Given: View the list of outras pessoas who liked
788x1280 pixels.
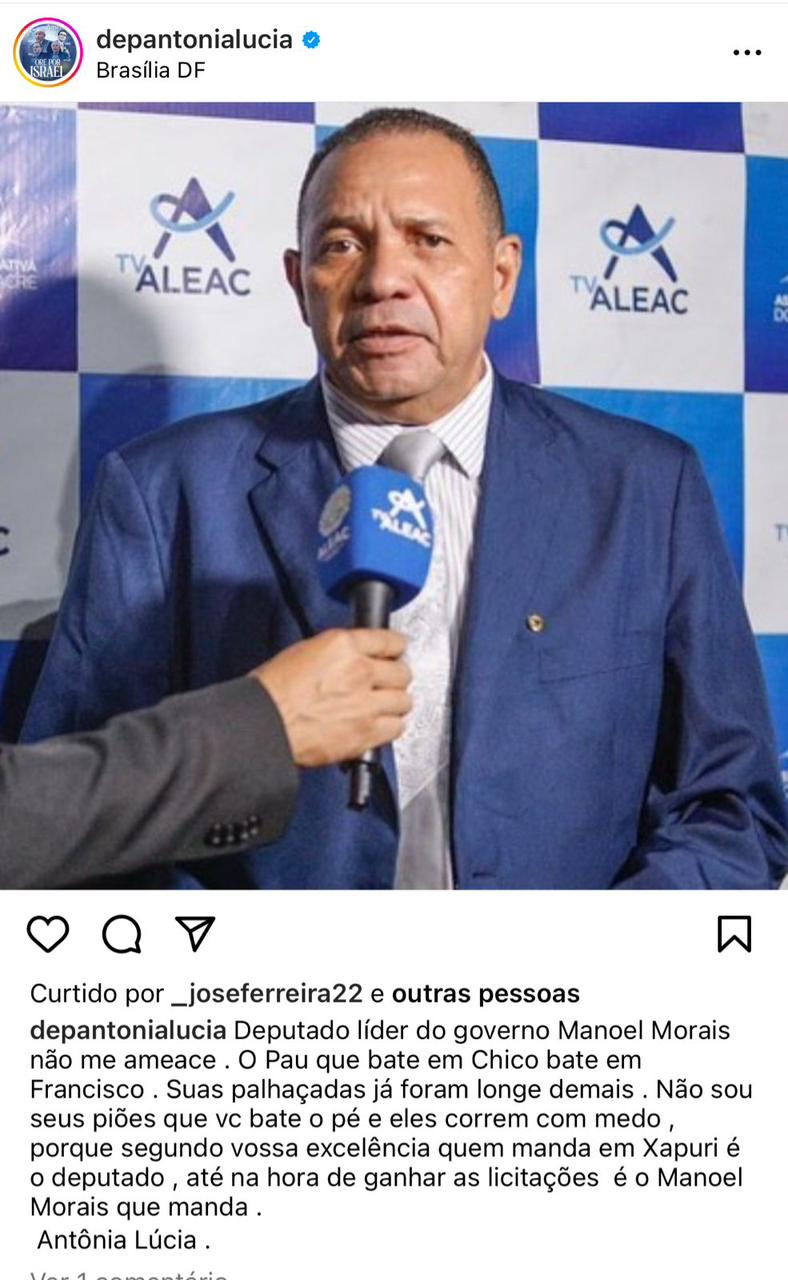Looking at the screenshot, I should 486,994.
